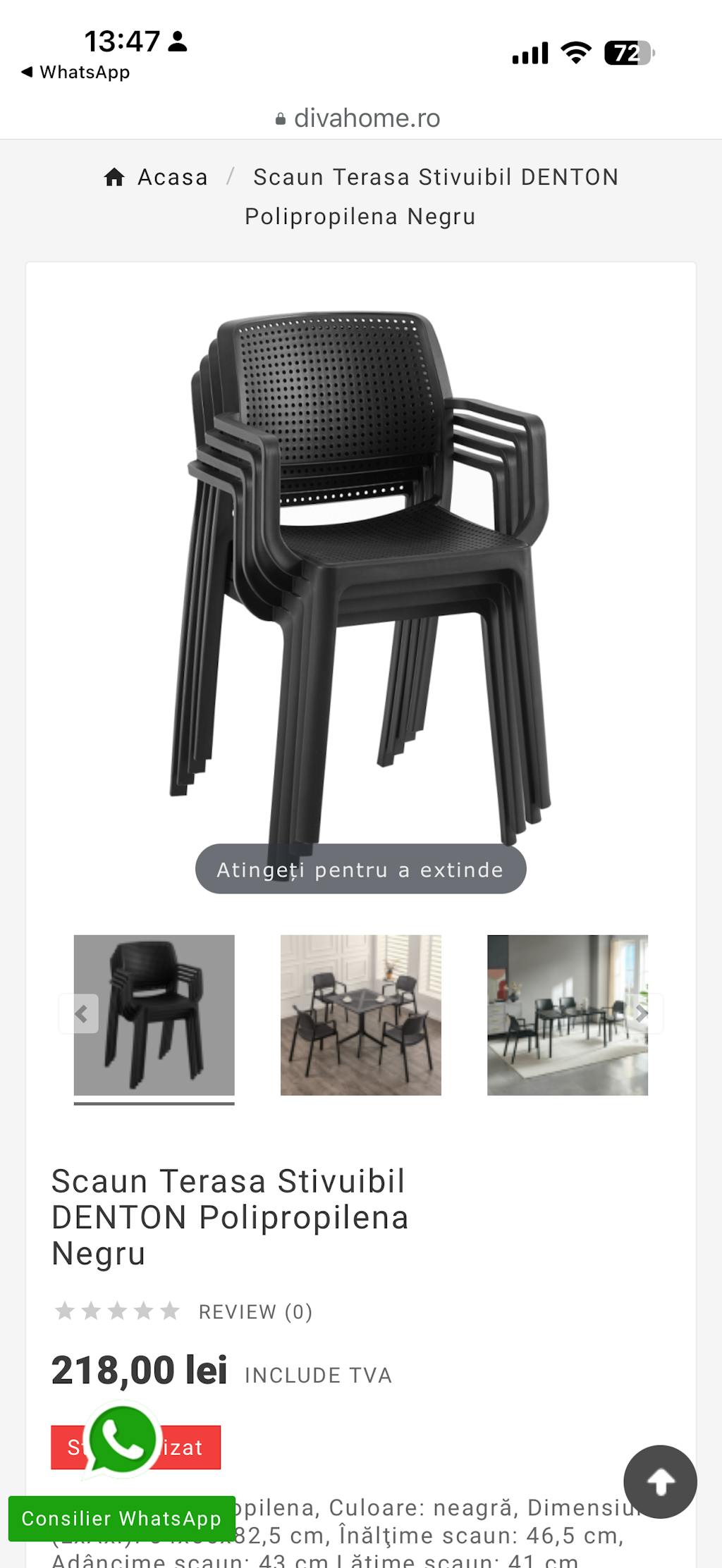Go to the Acasa home breadcrumb
The image size is (722, 1568).
157,177
